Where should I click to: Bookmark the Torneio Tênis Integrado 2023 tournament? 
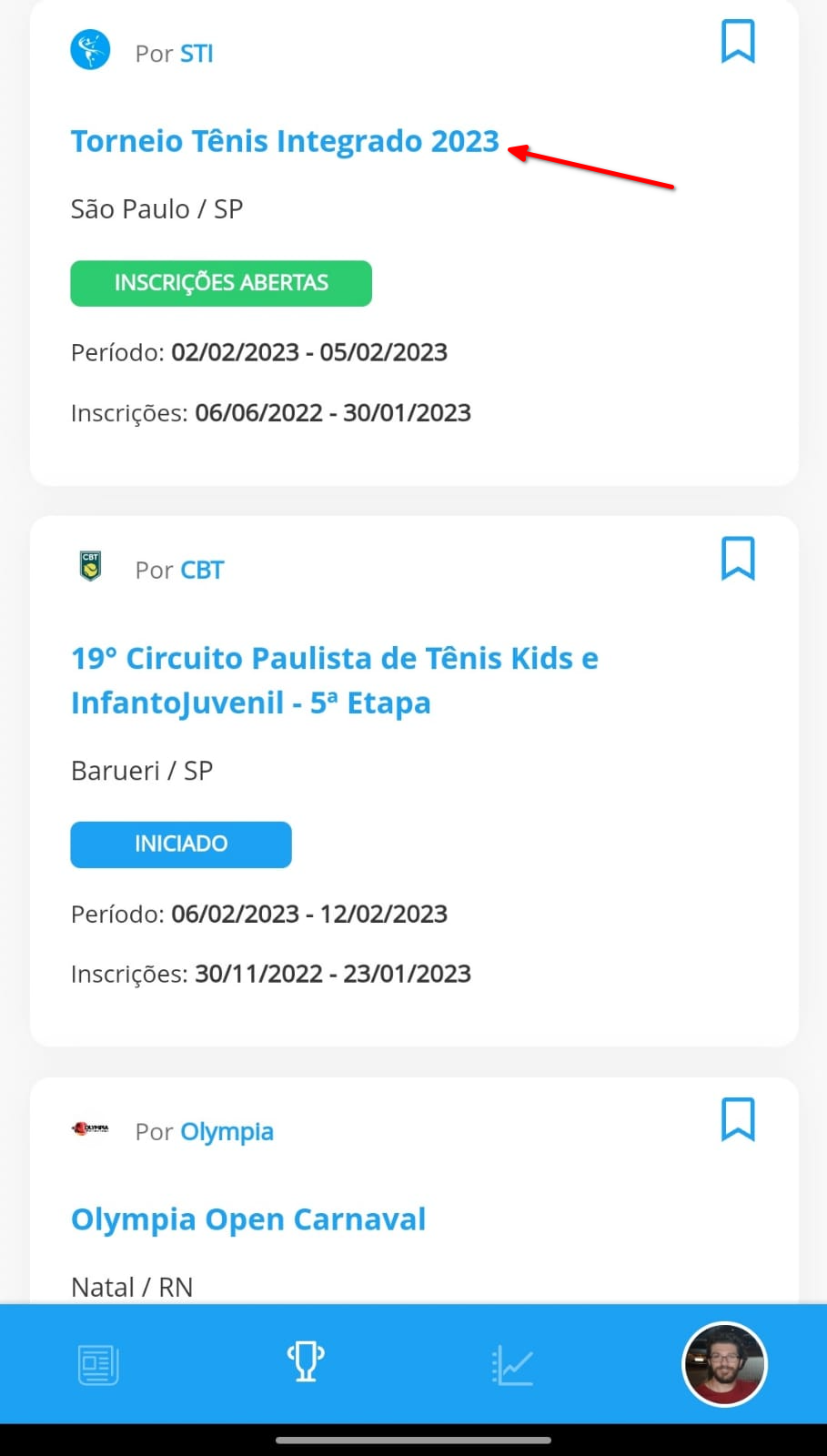pyautogui.click(x=738, y=42)
